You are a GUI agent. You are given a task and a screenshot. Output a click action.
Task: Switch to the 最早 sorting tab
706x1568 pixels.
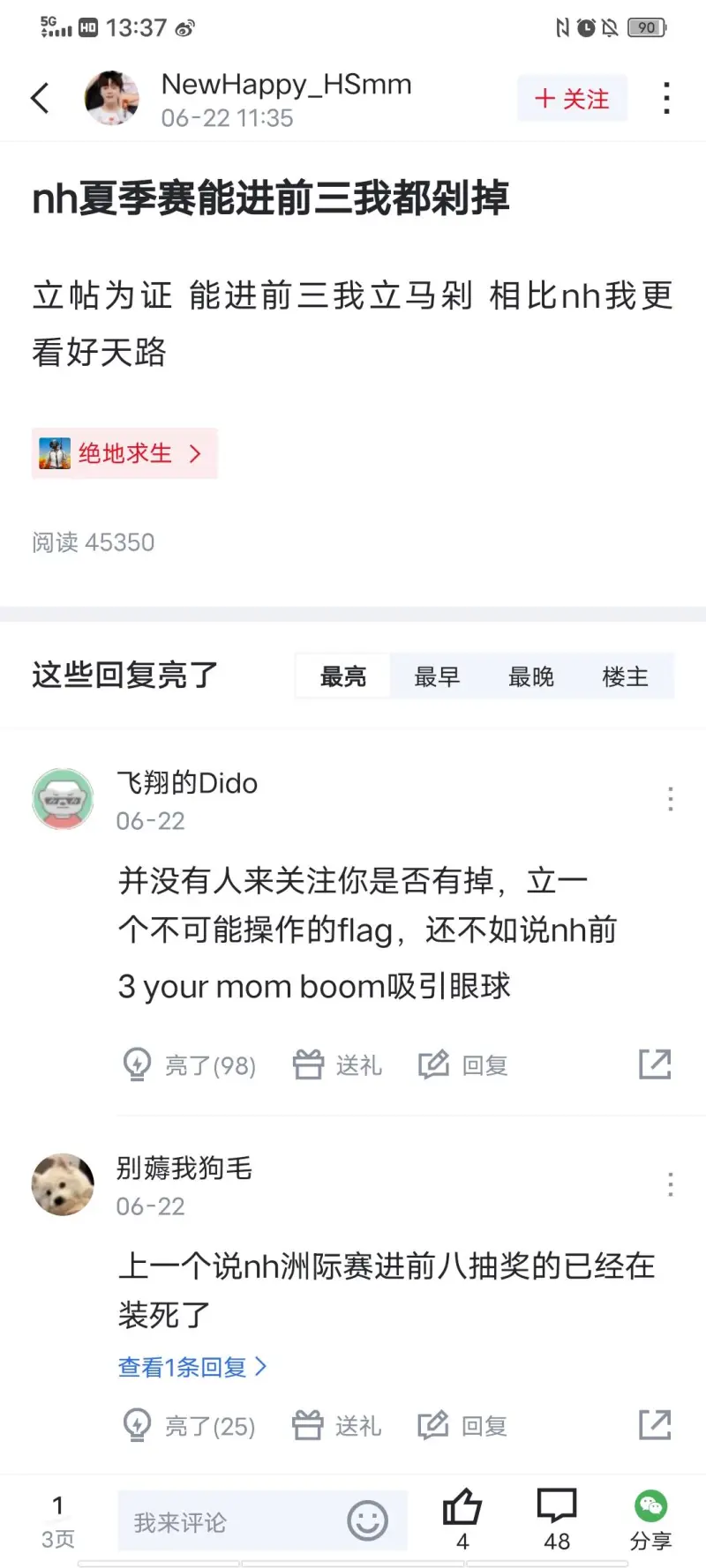(437, 676)
